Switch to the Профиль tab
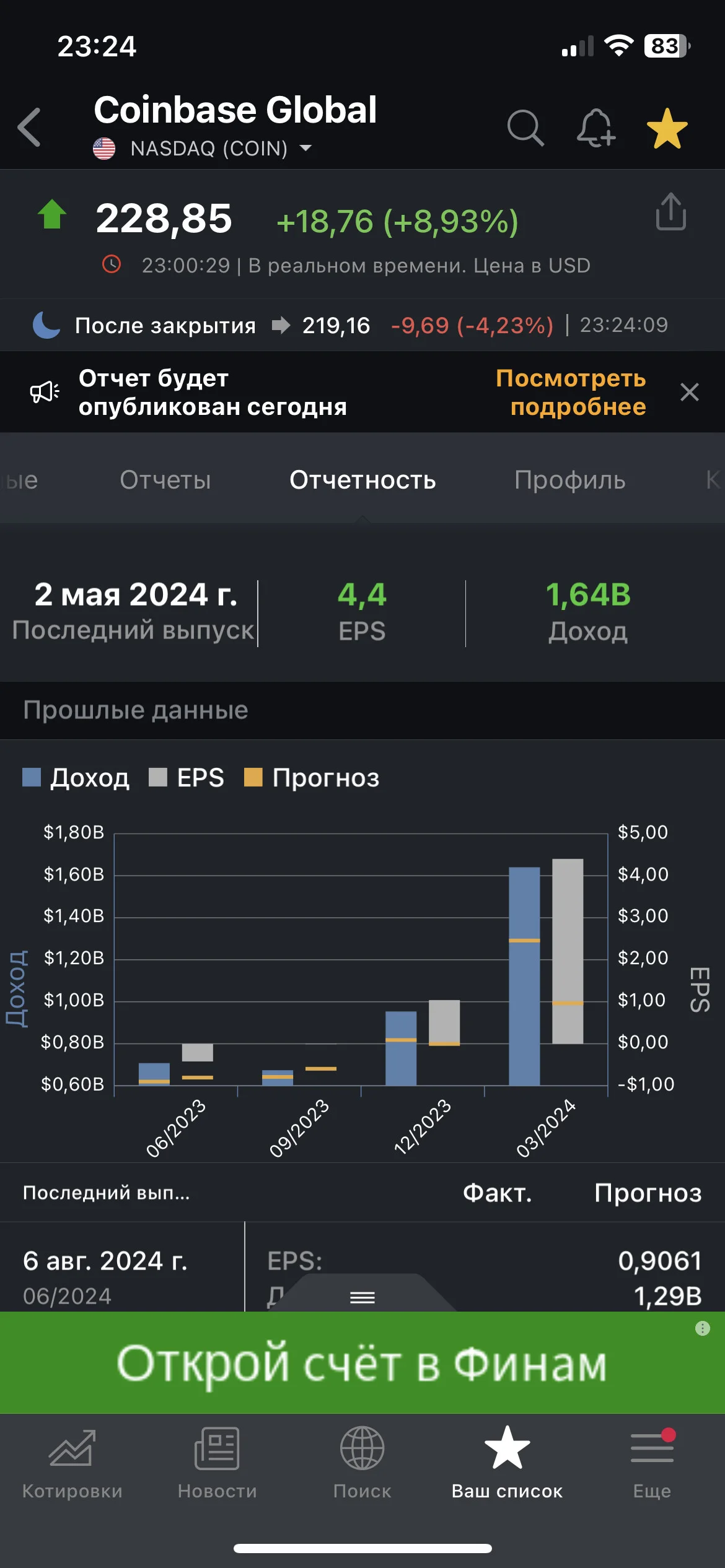725x1568 pixels. click(569, 480)
